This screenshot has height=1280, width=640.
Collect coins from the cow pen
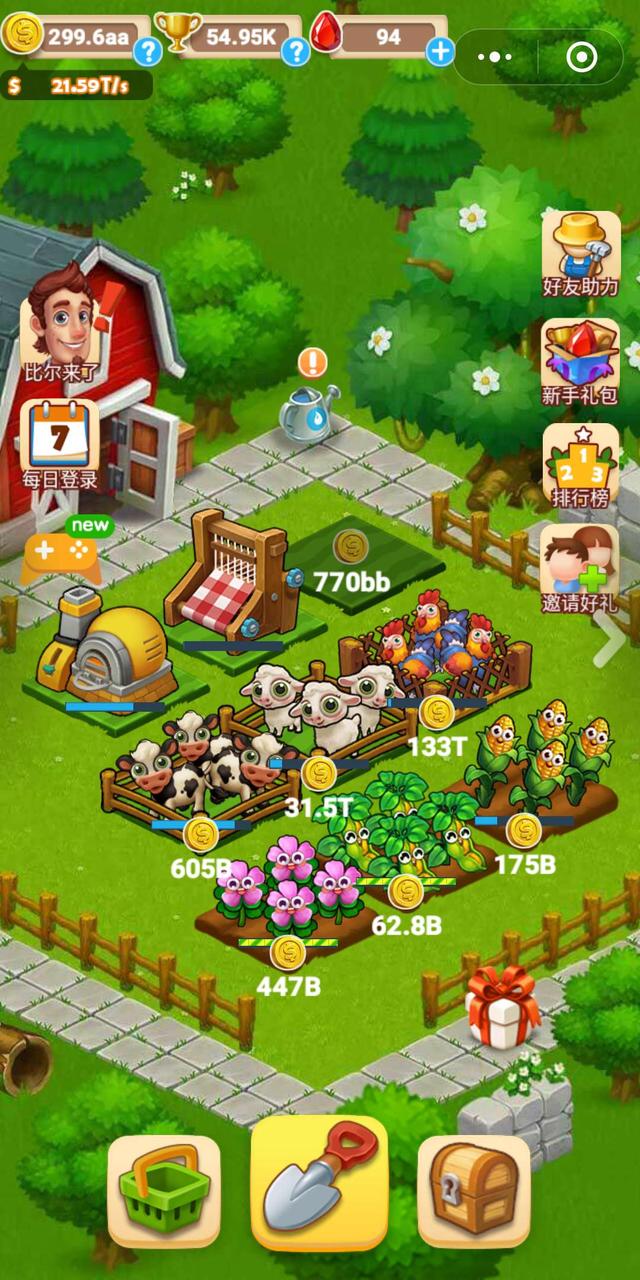click(x=201, y=833)
